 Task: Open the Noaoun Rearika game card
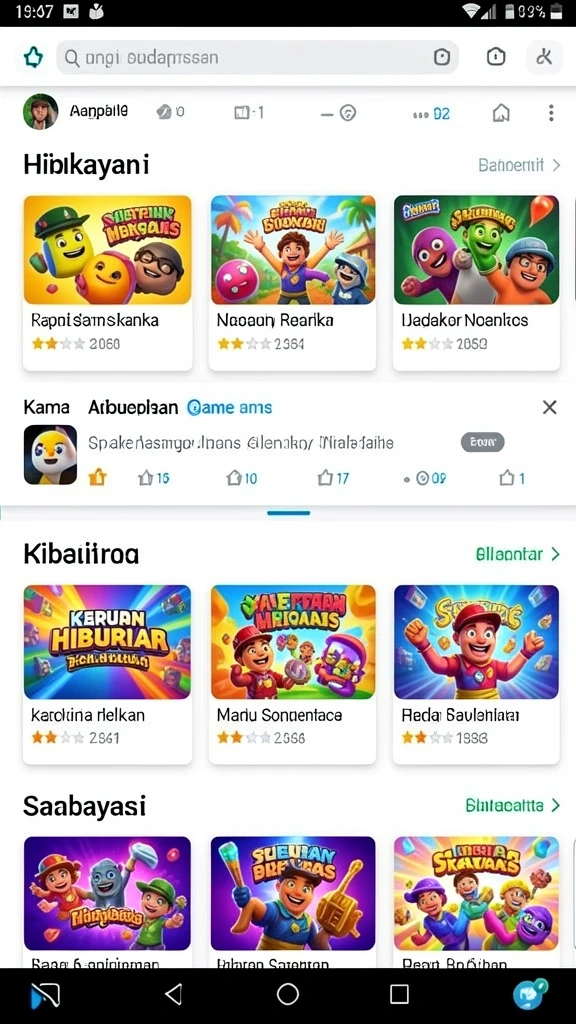(x=293, y=281)
